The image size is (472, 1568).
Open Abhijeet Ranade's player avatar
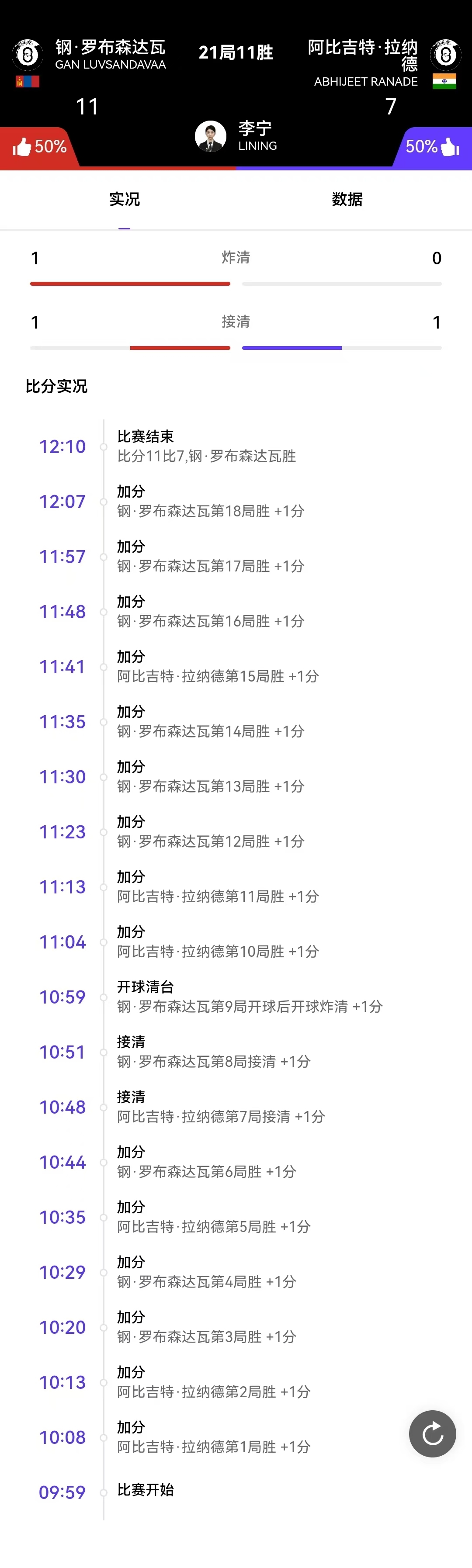point(445,55)
